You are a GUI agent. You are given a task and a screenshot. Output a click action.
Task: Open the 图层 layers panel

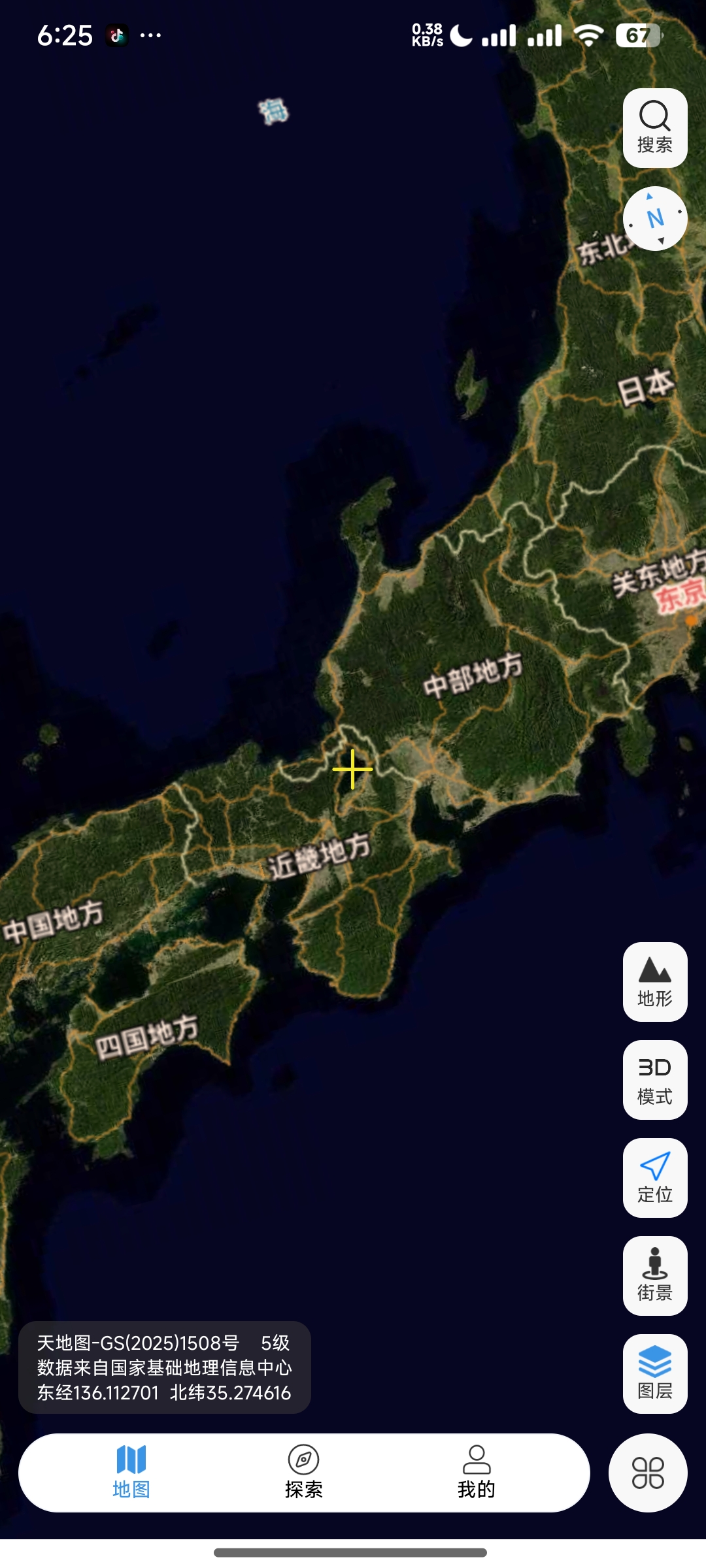coord(655,1374)
